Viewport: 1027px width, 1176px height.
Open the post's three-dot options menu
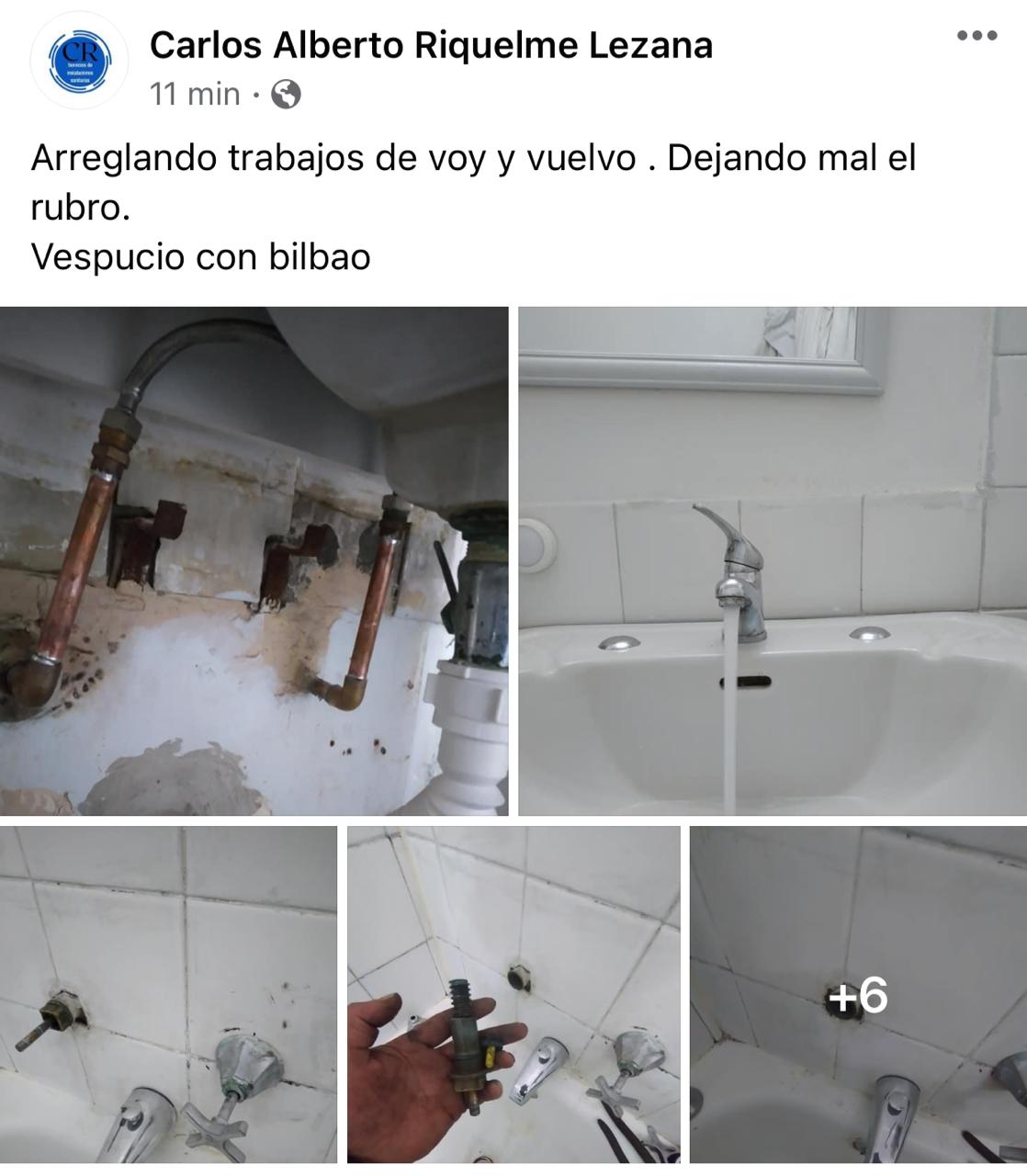(976, 36)
